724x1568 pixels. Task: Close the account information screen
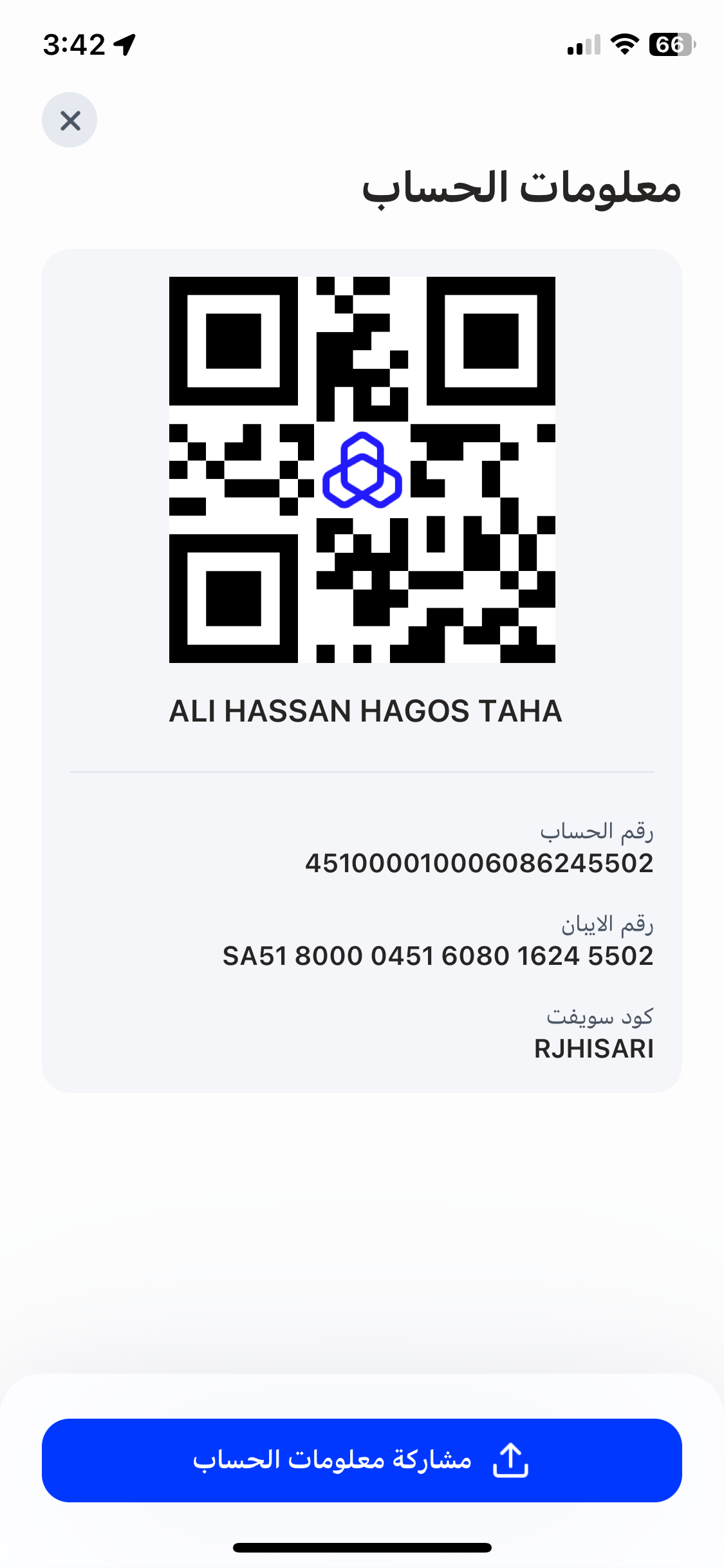tap(70, 120)
